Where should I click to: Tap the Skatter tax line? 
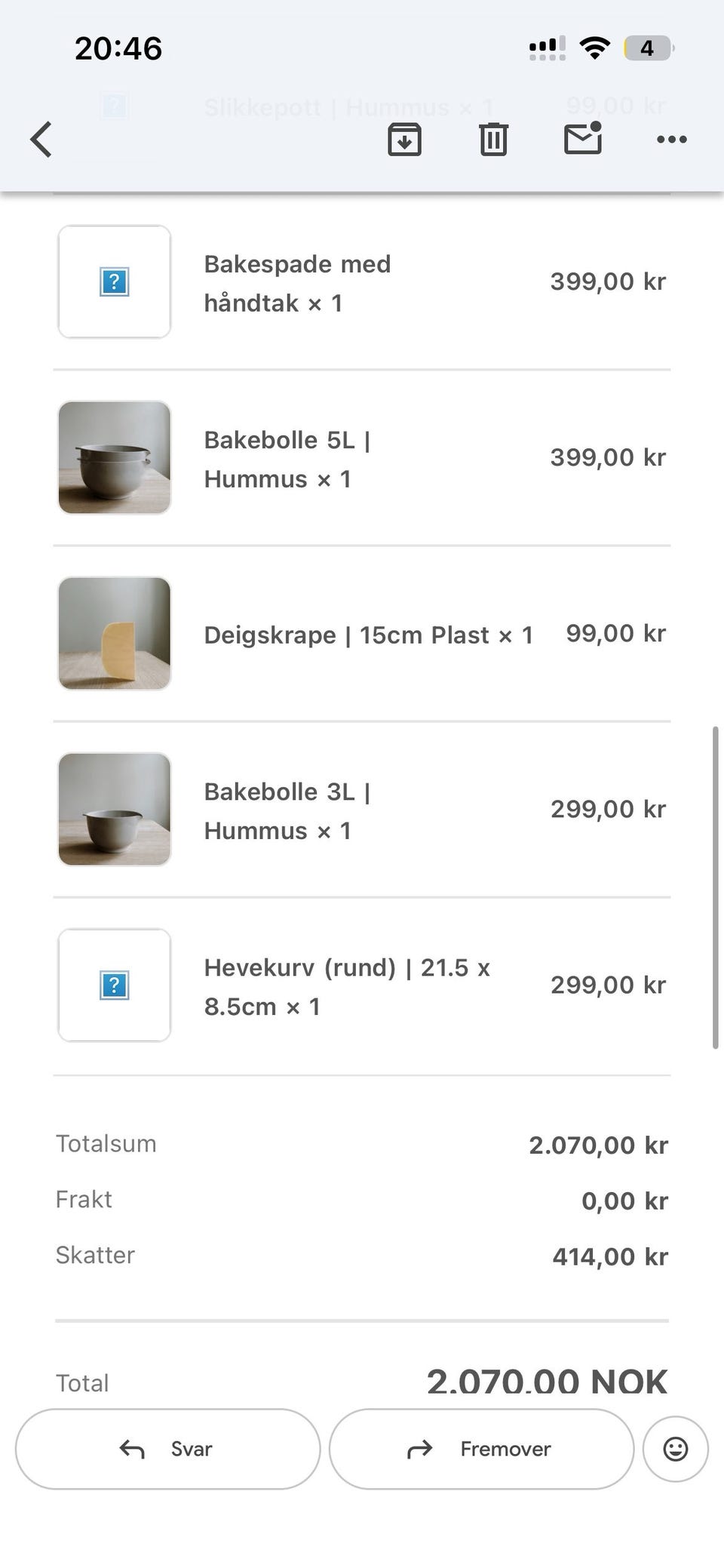(95, 1255)
